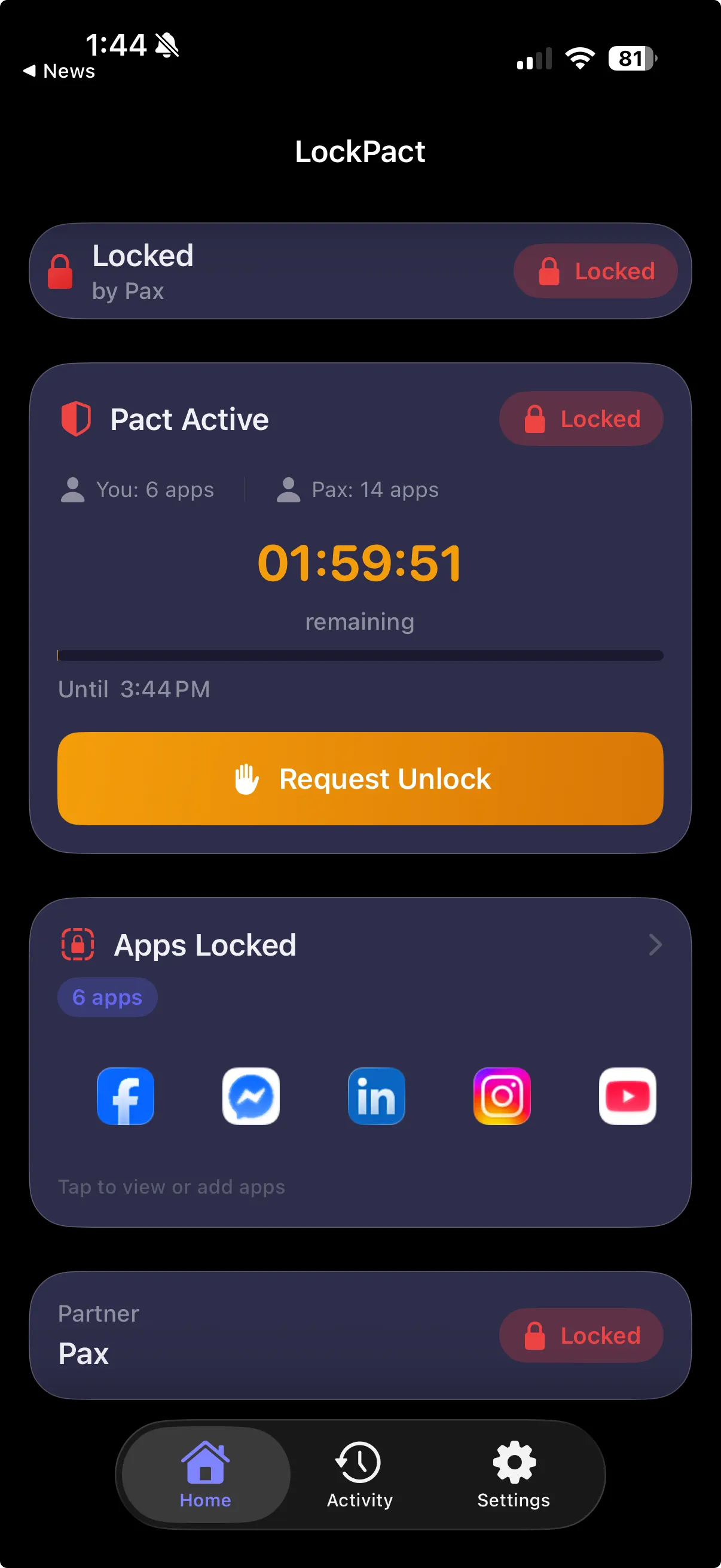Expand the Apps Locked section via its chevron
The height and width of the screenshot is (1568, 721).
pyautogui.click(x=654, y=945)
